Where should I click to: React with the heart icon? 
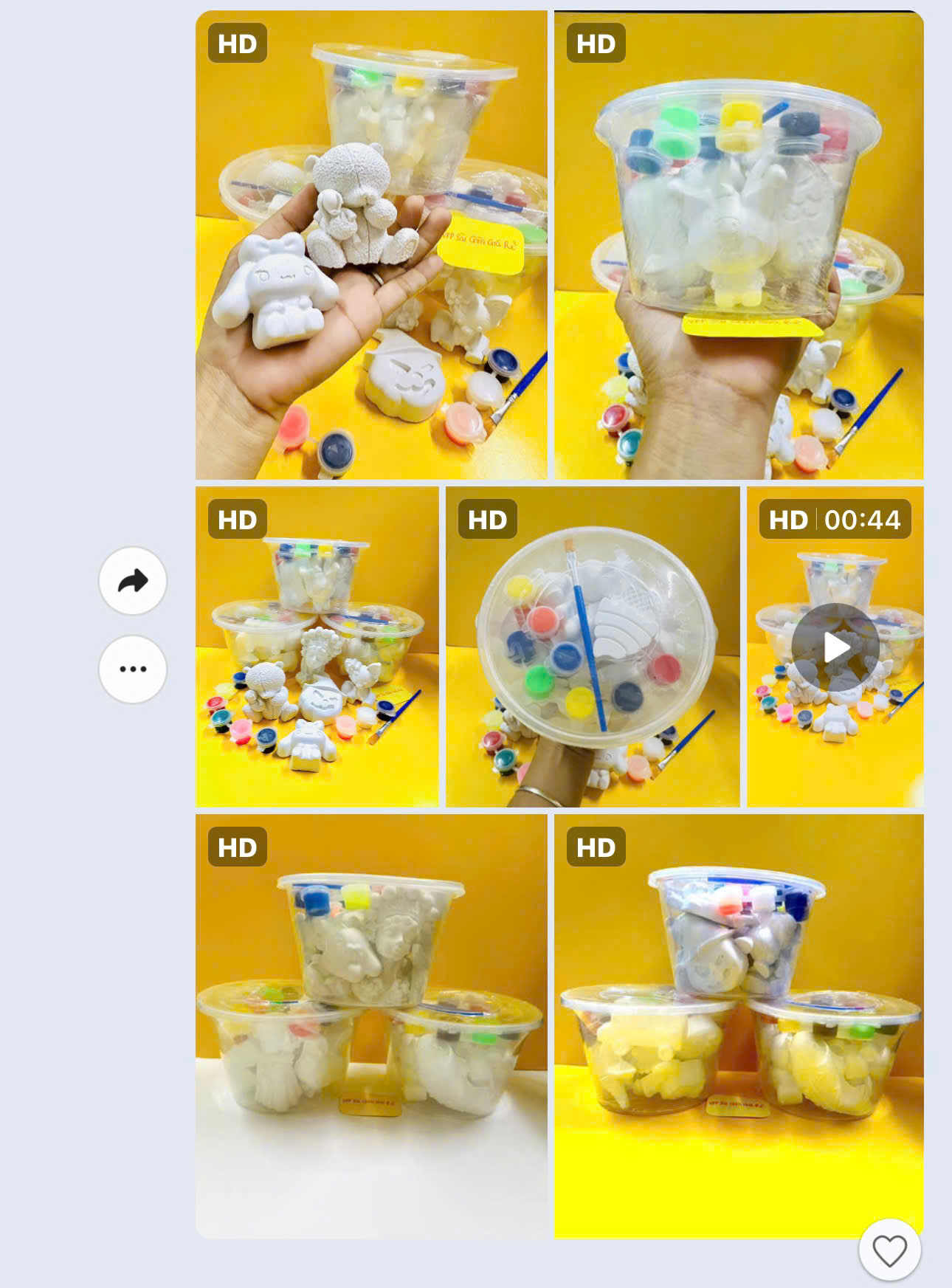tap(889, 1250)
